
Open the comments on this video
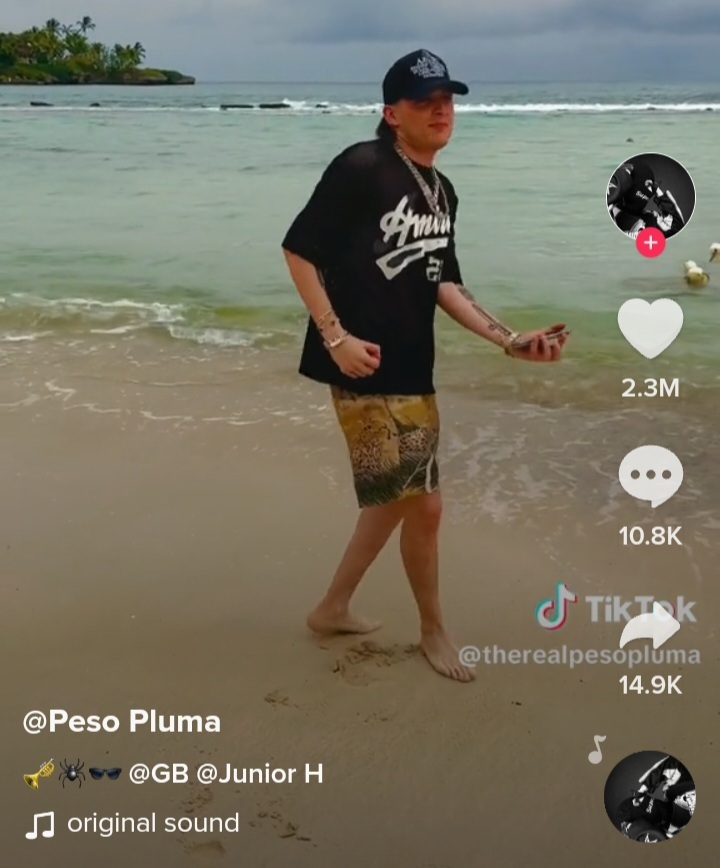(x=650, y=477)
